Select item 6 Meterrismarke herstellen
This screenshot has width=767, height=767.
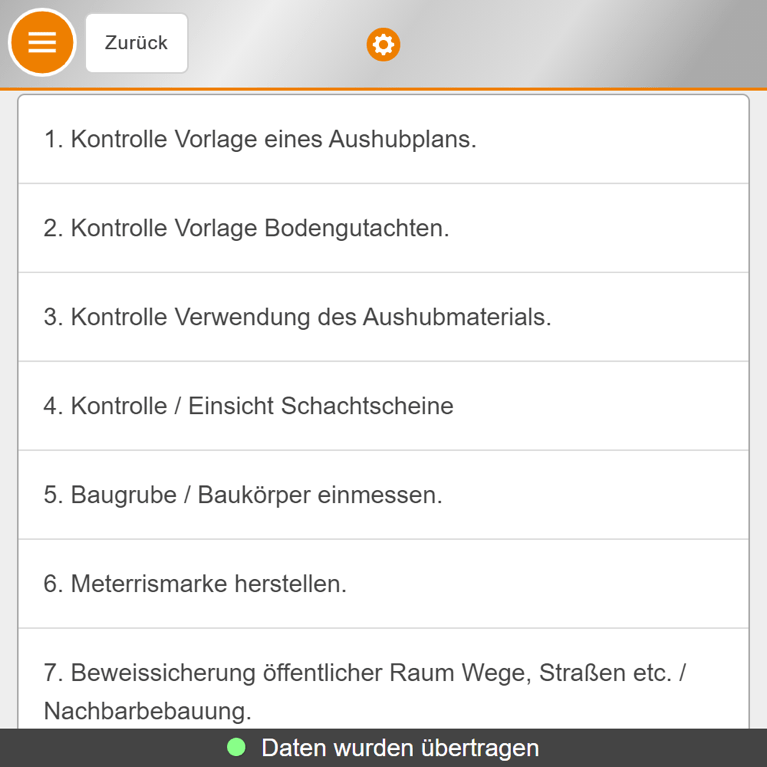pyautogui.click(x=383, y=584)
